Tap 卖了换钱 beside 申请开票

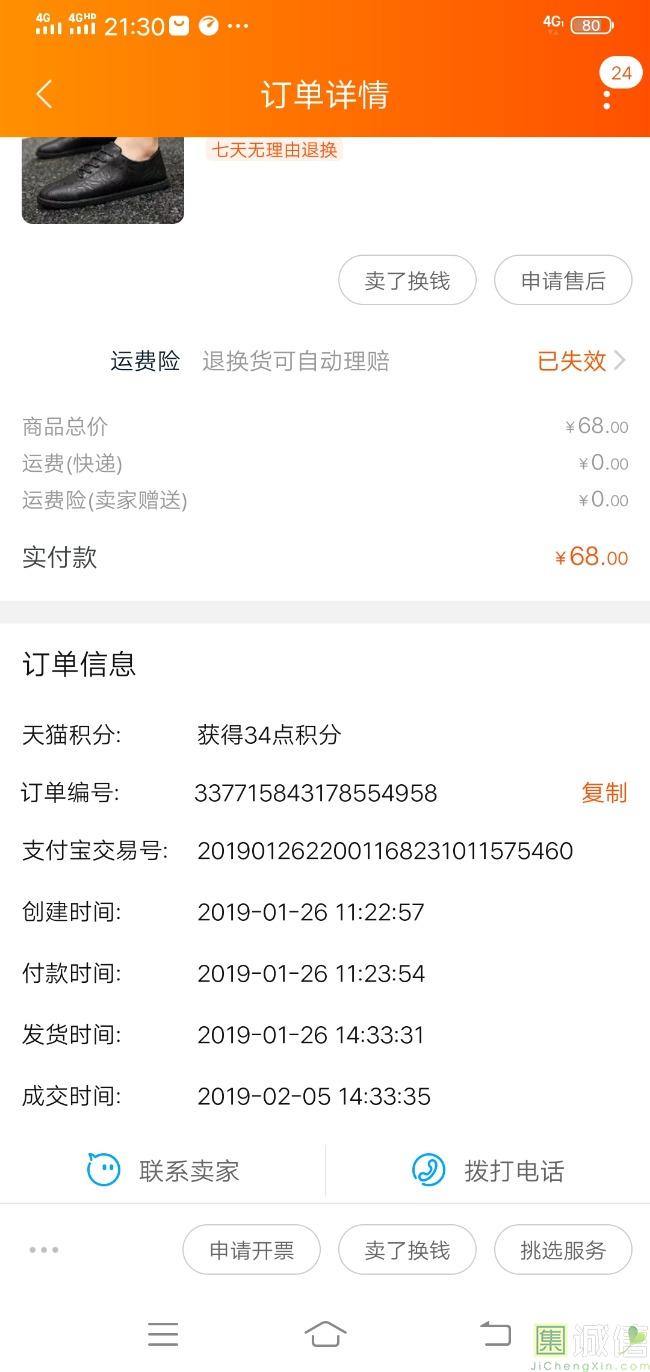point(407,1250)
